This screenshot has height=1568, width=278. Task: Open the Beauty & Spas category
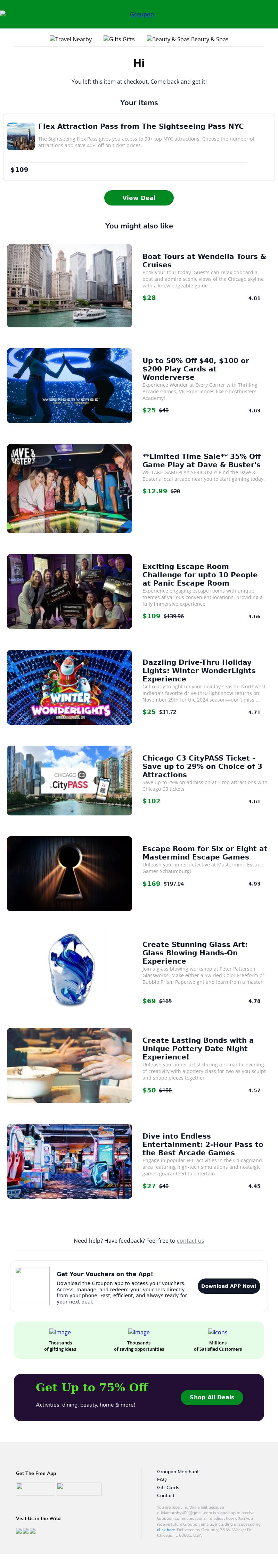pyautogui.click(x=187, y=39)
